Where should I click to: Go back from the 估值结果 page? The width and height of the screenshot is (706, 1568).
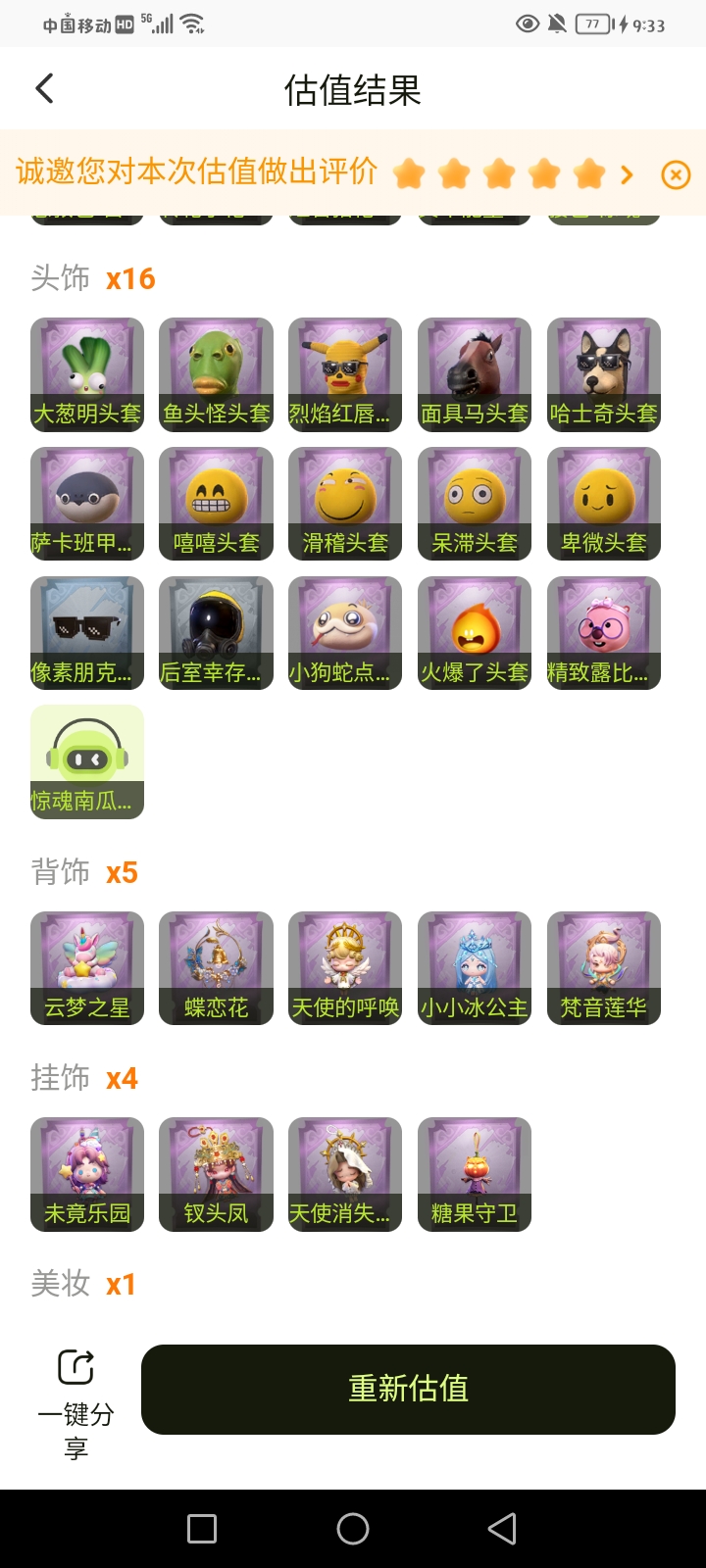coord(44,89)
